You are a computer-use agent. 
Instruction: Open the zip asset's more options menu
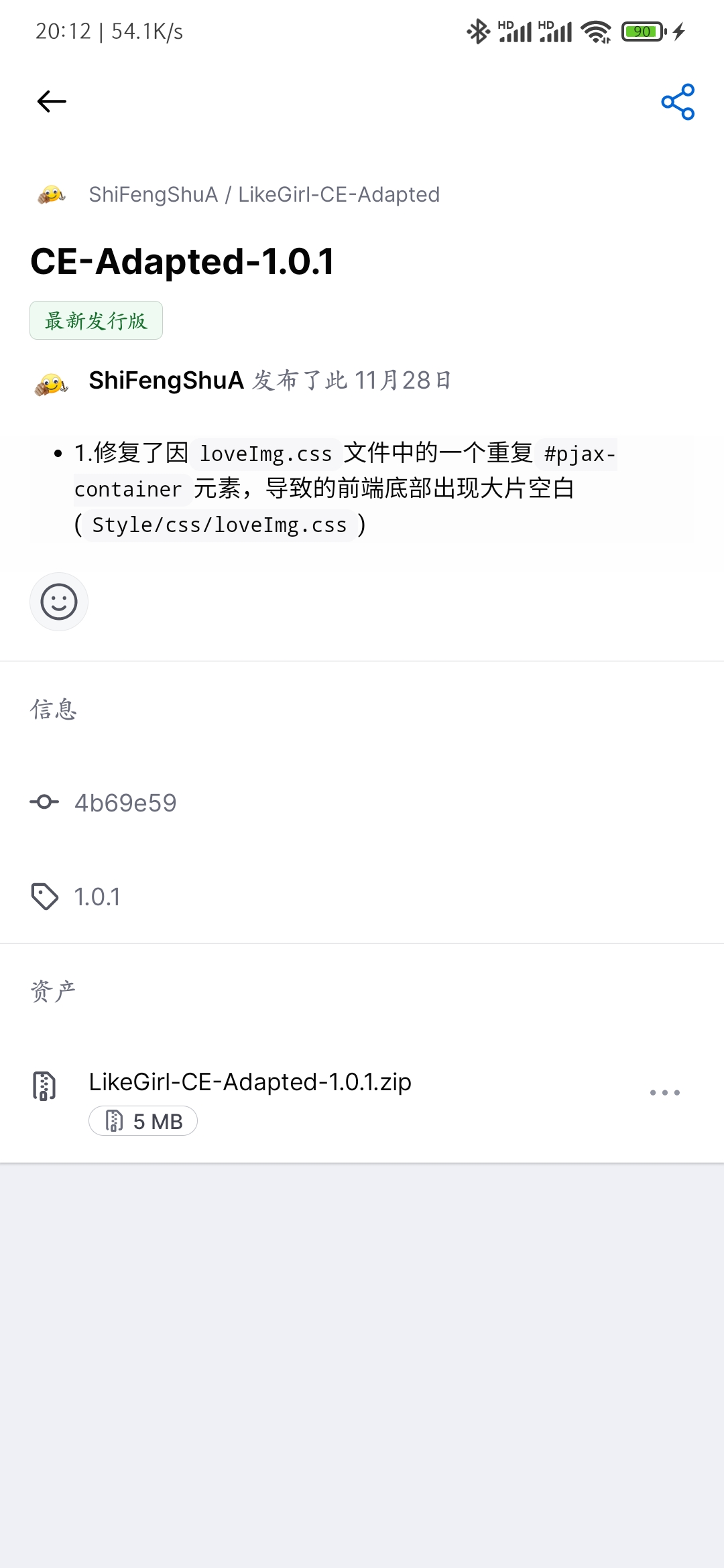pyautogui.click(x=664, y=1092)
